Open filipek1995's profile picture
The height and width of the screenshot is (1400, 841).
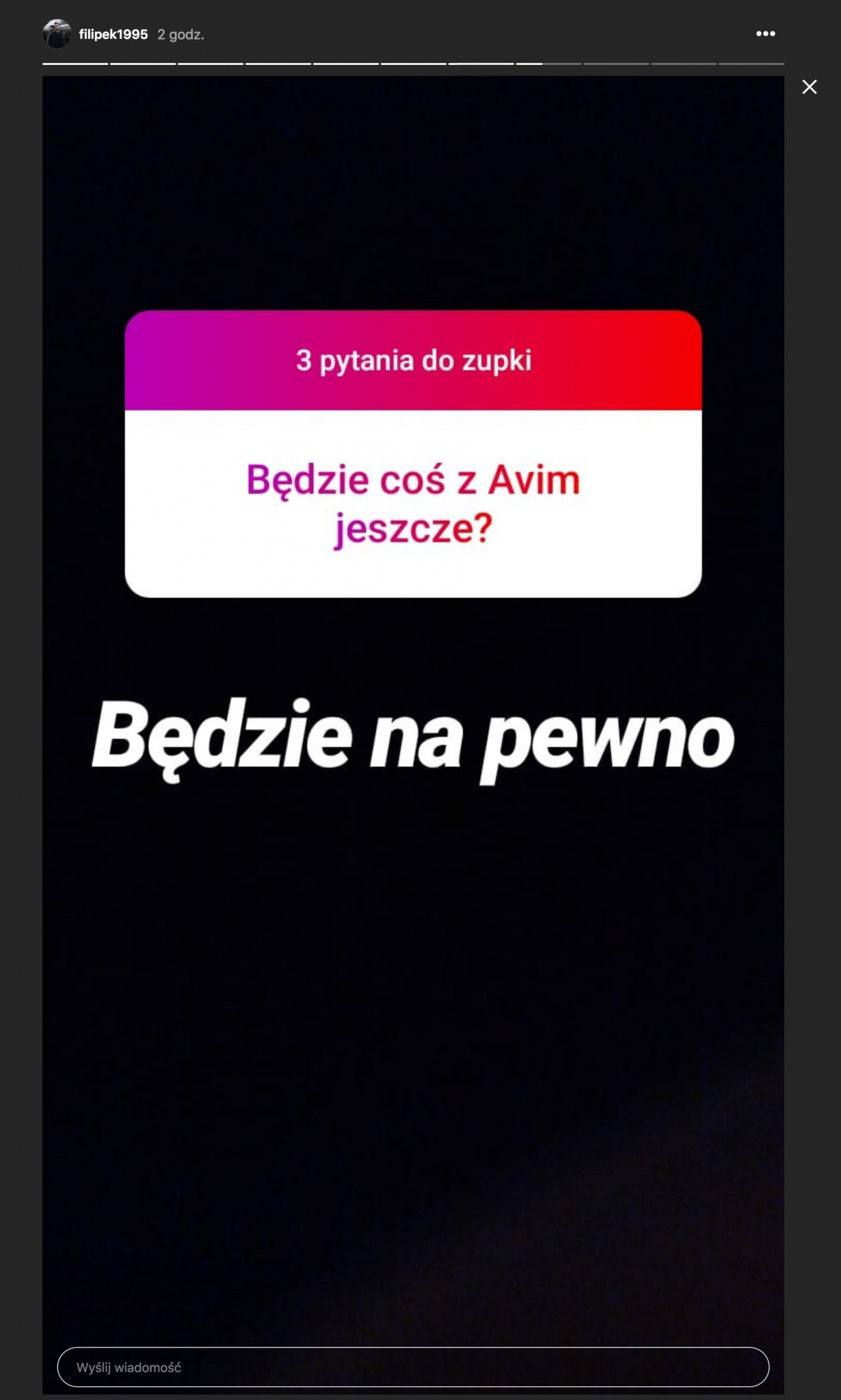pyautogui.click(x=57, y=33)
